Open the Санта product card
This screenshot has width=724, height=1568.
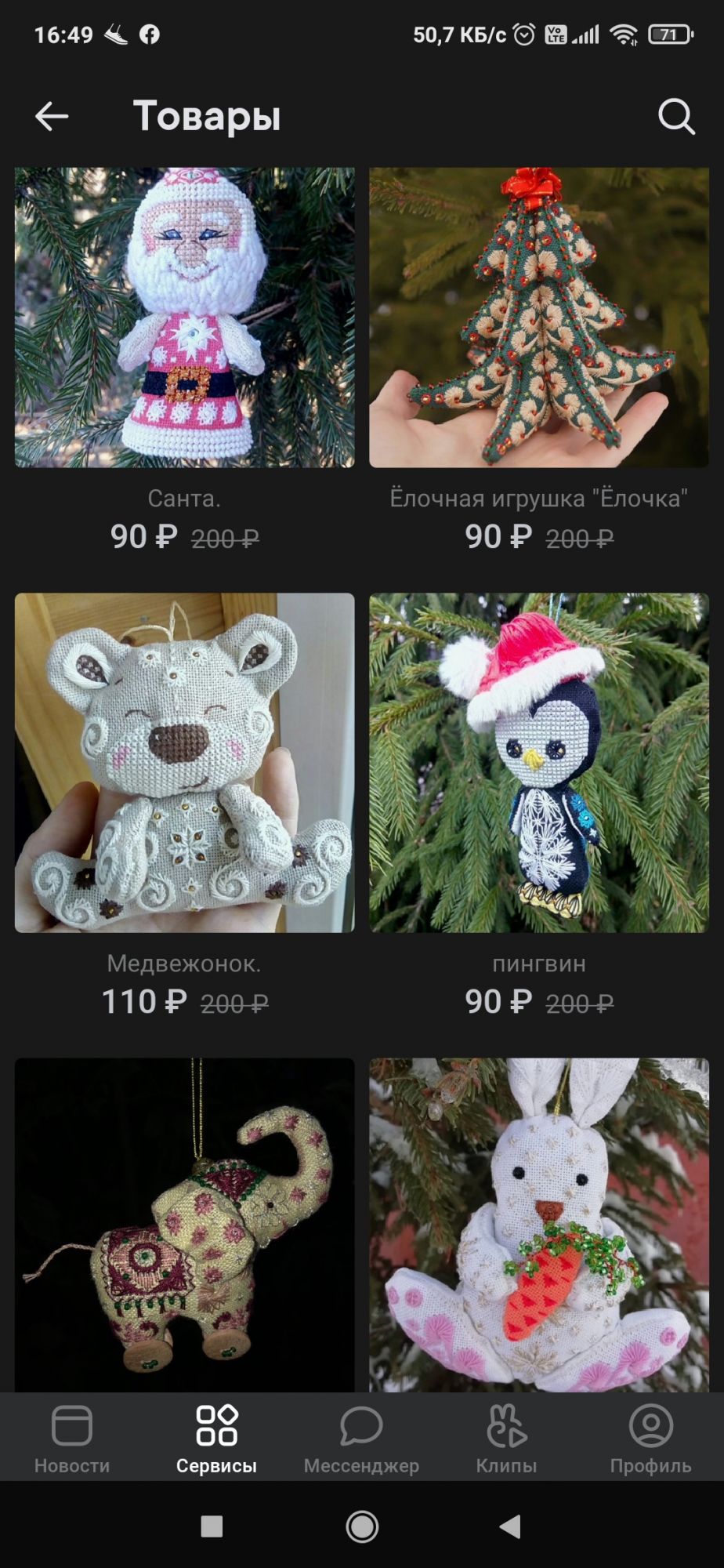coord(184,318)
